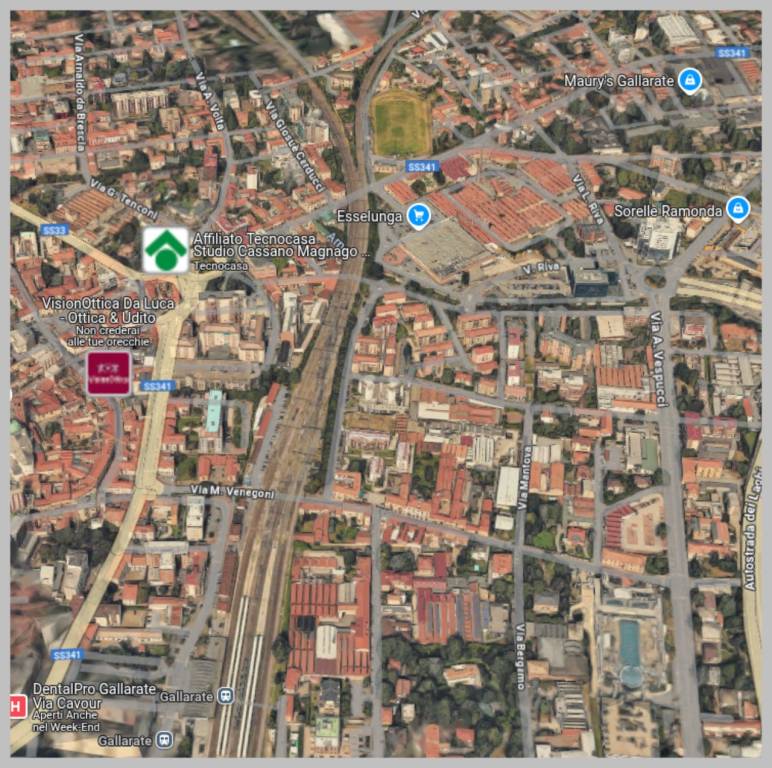
Task: Tap the upper Gallarate train station icon
Action: [226, 695]
